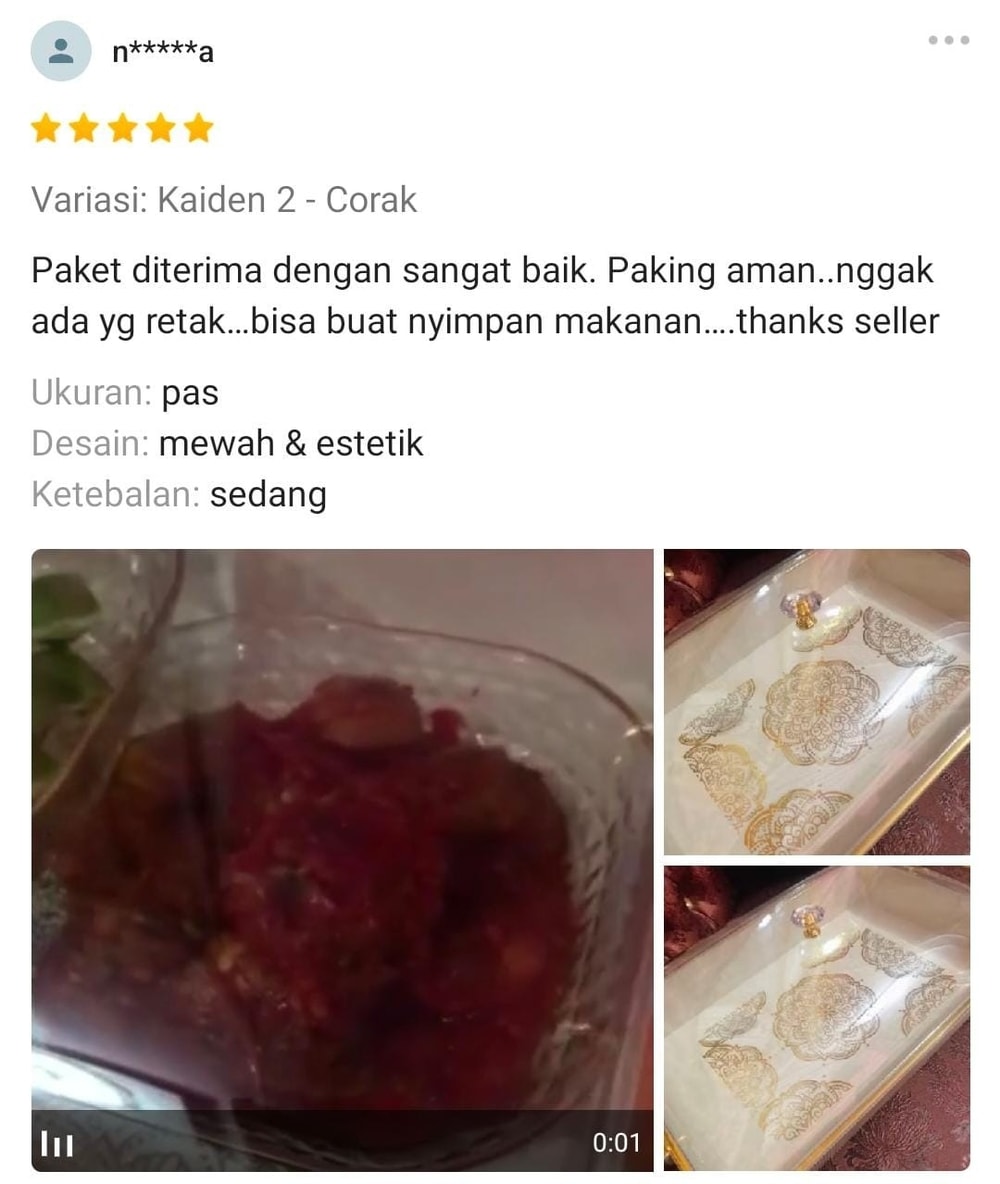Screen dimensions: 1000x1184
Task: Open the three-dot overflow menu
Action: tap(948, 41)
